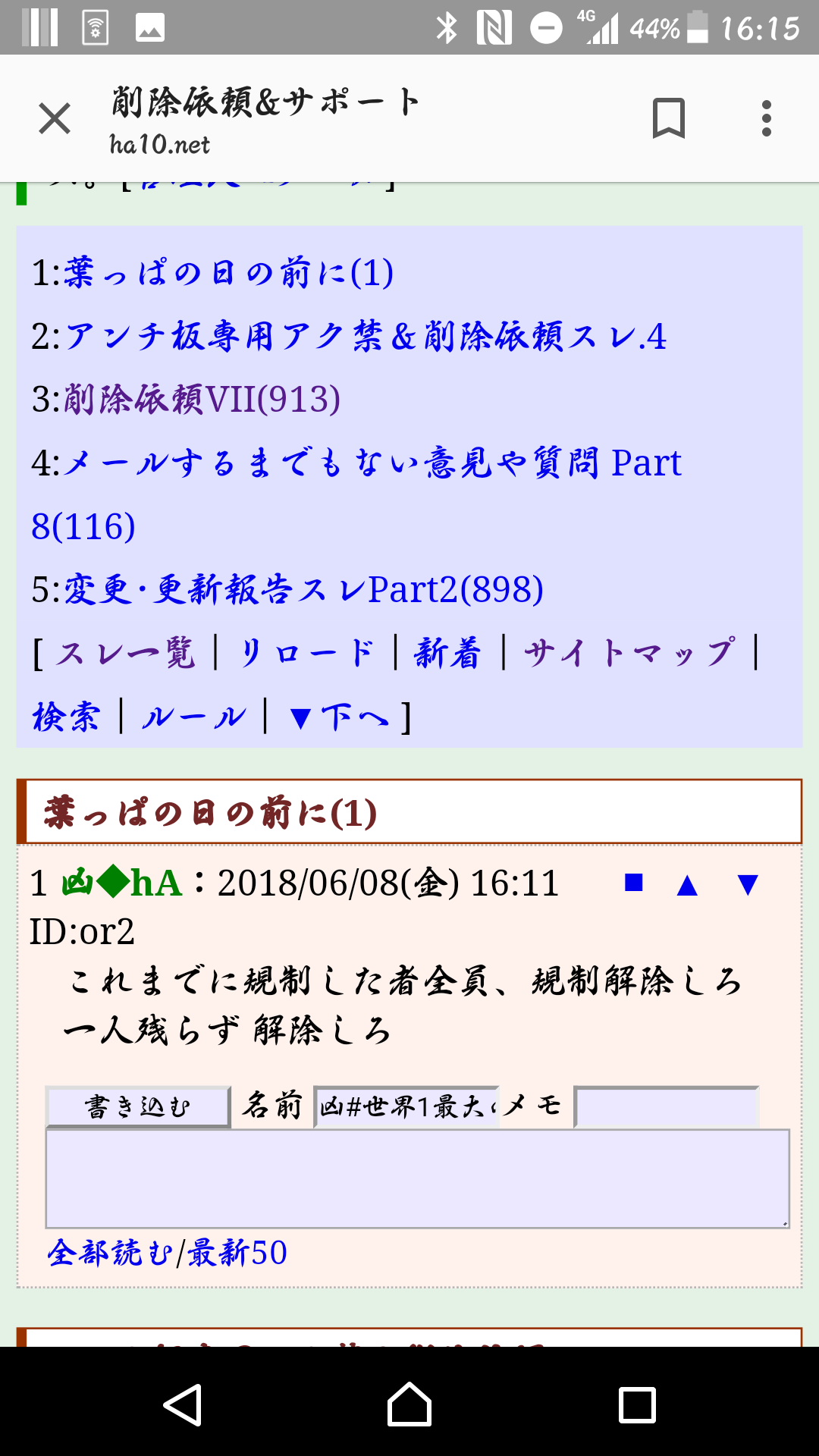Tap the リロード reload link
This screenshot has height=1456, width=819.
(x=306, y=653)
